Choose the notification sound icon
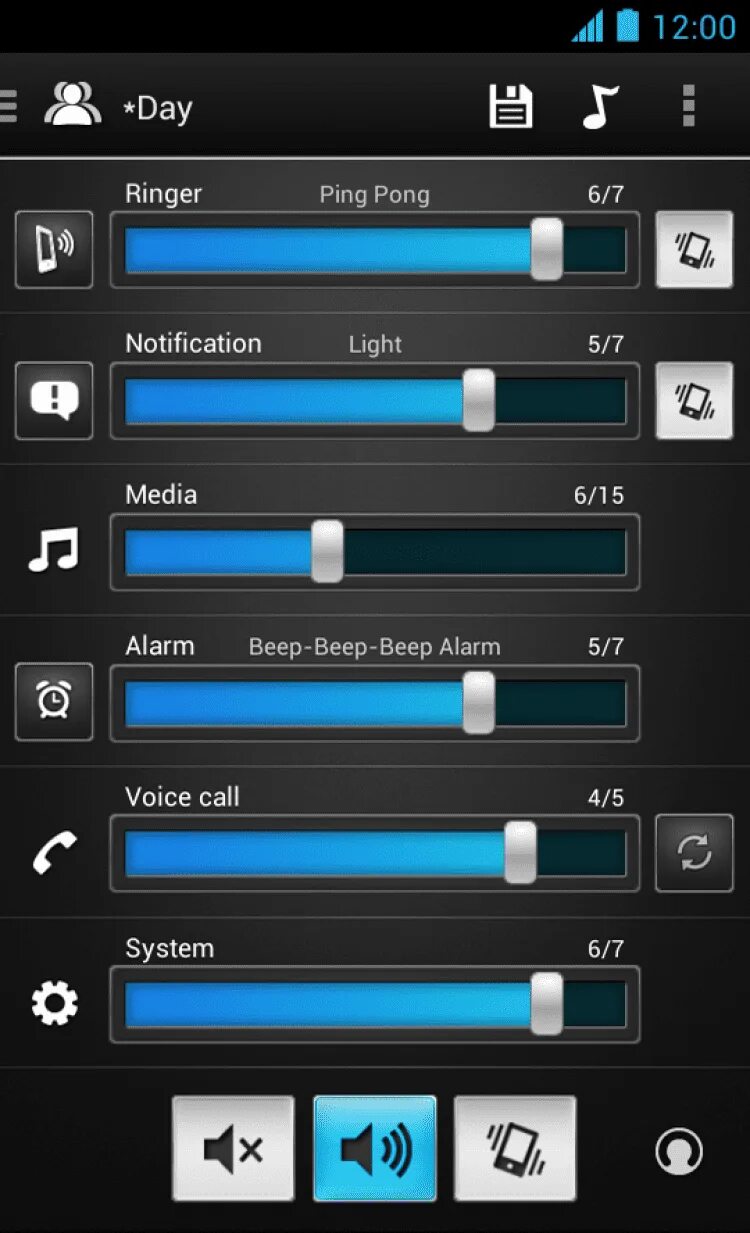Screen dimensions: 750x1233 coord(54,400)
